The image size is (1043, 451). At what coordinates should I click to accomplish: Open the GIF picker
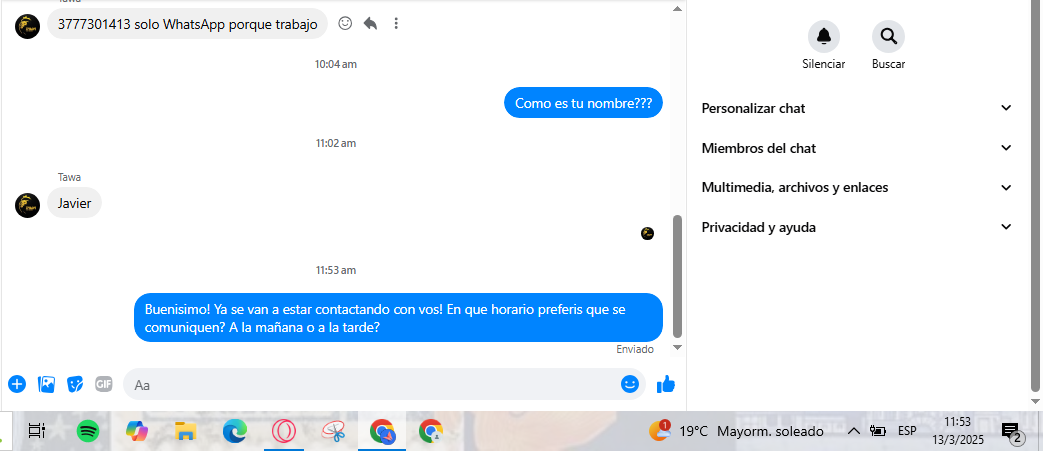click(x=104, y=384)
